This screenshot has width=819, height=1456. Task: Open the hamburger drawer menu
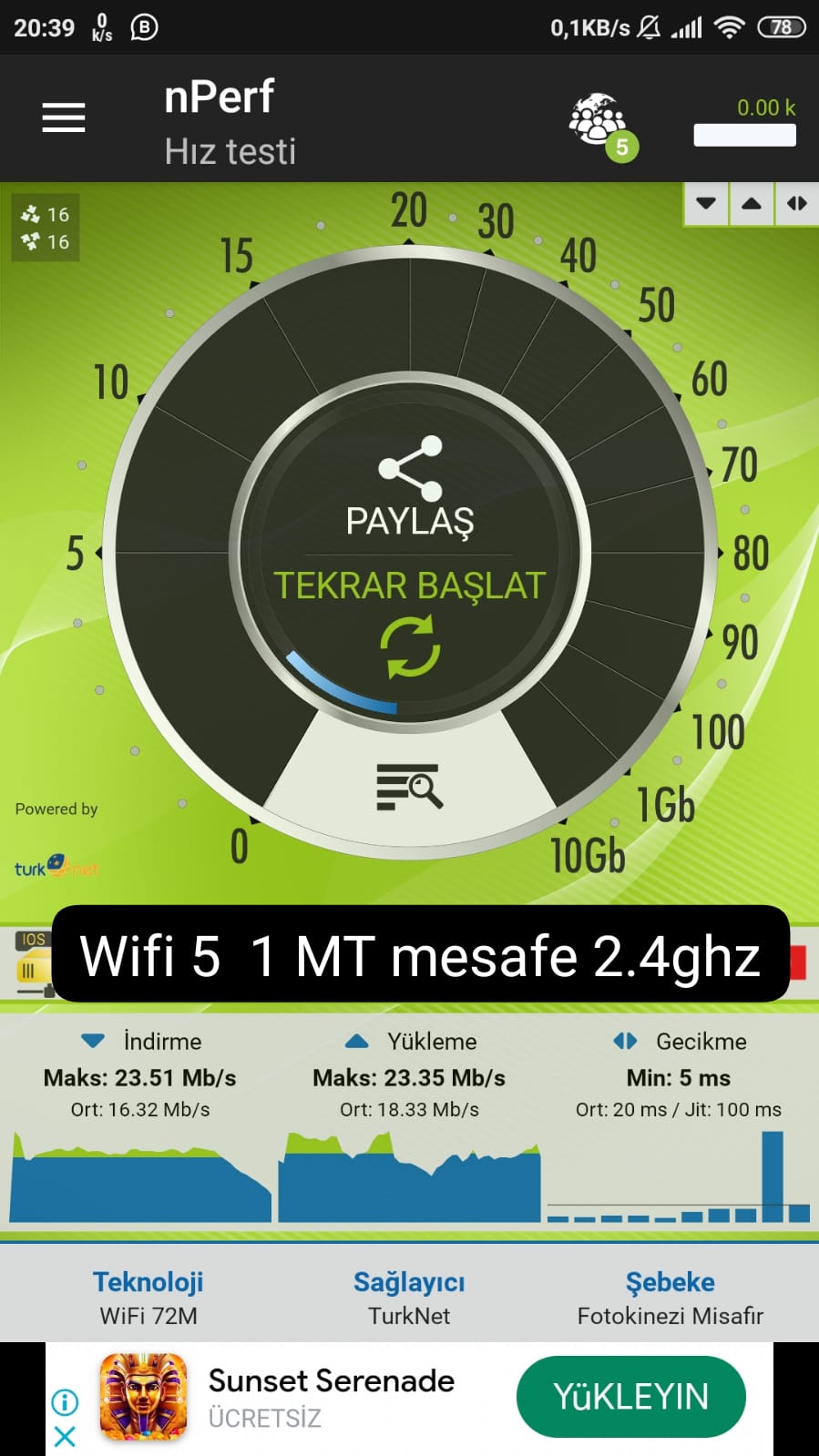tap(64, 117)
